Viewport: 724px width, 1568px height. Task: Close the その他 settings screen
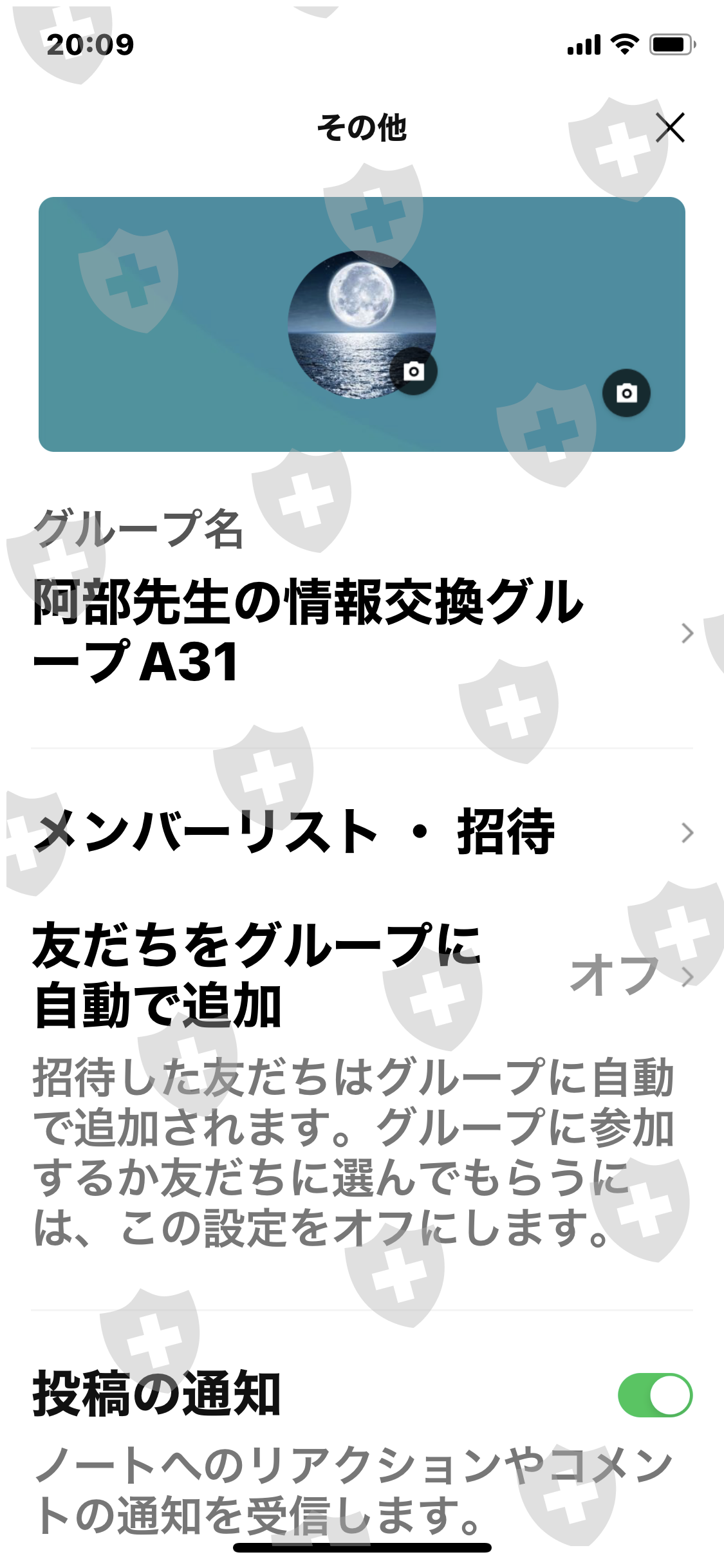[670, 127]
